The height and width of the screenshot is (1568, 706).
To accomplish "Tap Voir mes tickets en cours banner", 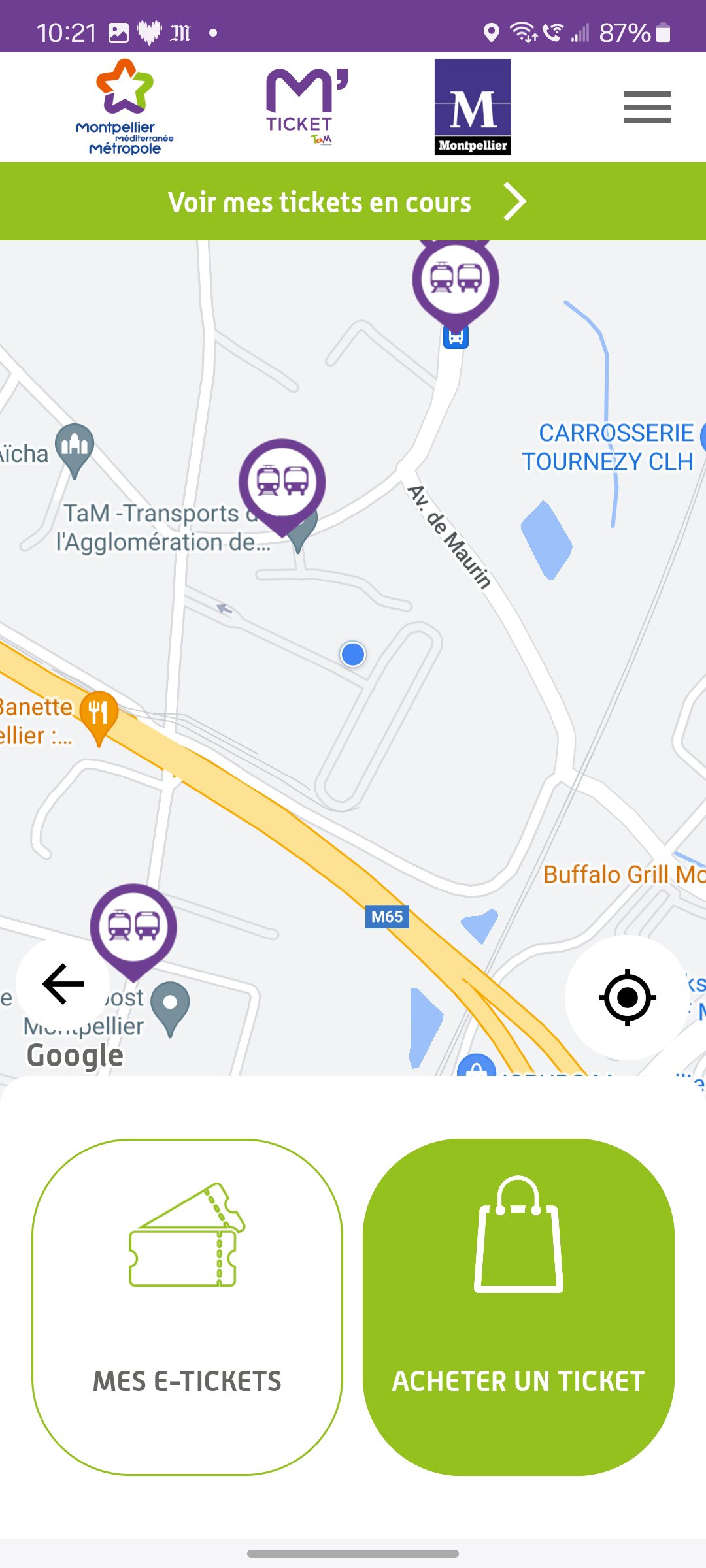I will (x=353, y=201).
